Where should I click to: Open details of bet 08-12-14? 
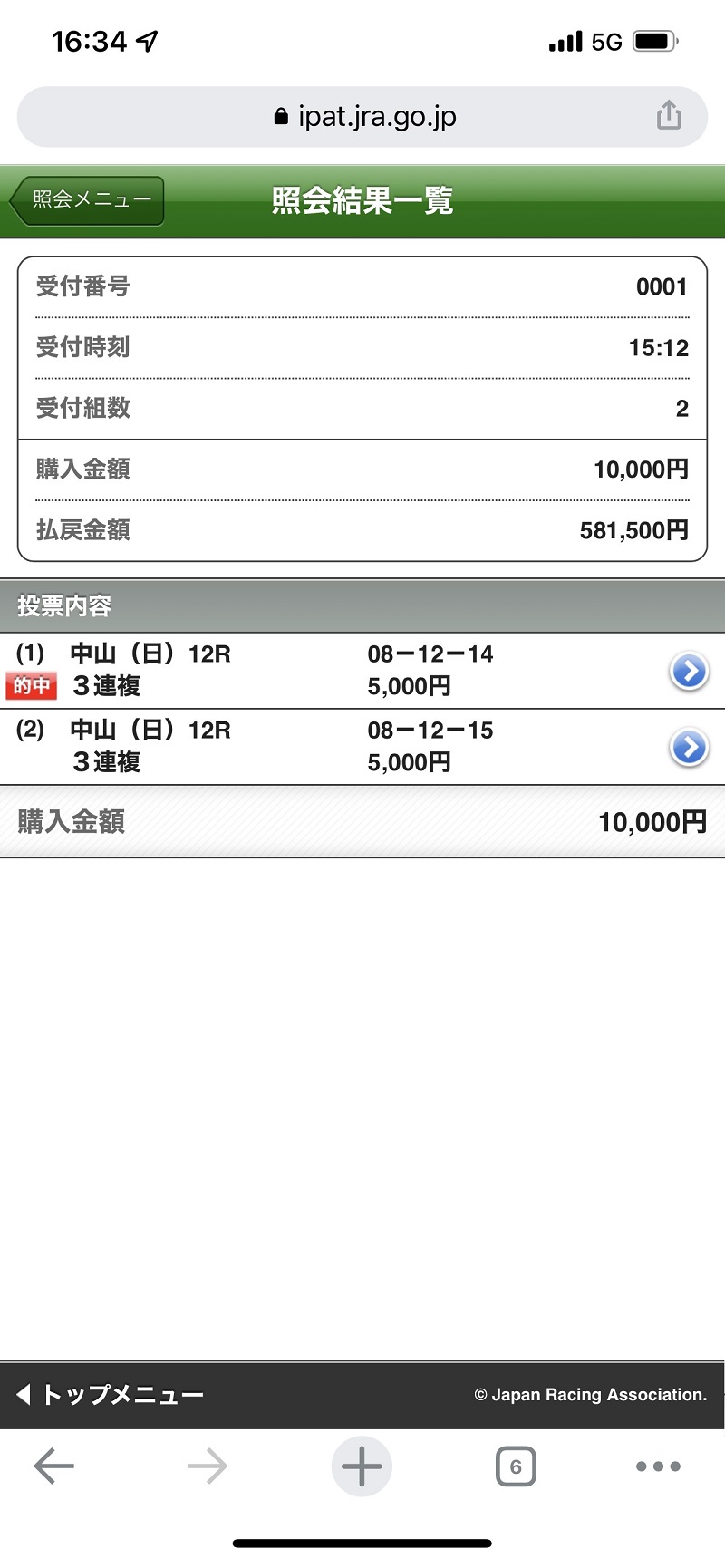[689, 672]
